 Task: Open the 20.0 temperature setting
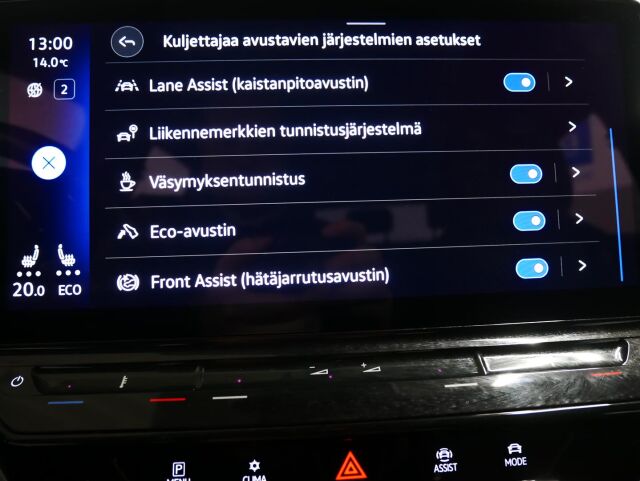29,290
